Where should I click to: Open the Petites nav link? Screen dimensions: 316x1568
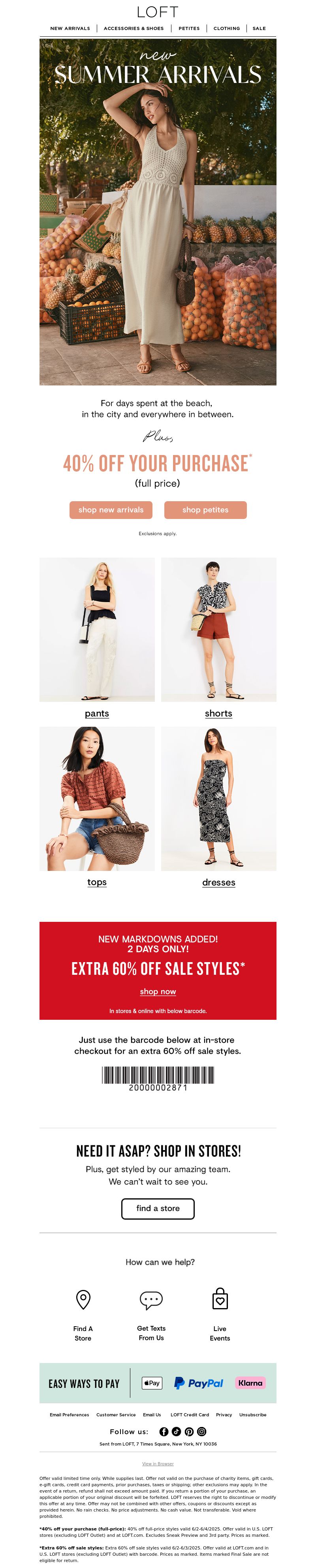(x=189, y=28)
